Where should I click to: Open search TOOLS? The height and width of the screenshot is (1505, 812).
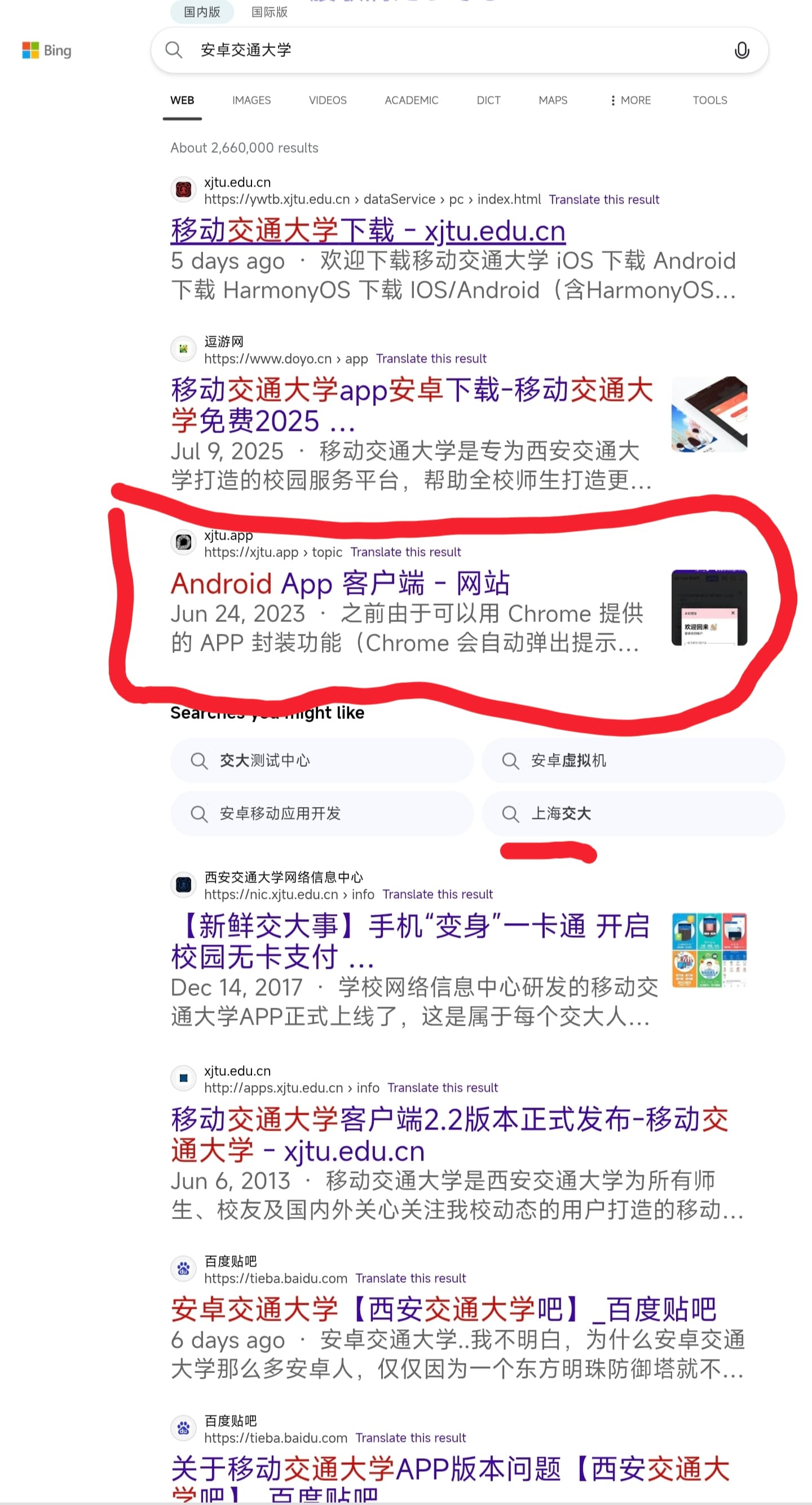(x=709, y=100)
